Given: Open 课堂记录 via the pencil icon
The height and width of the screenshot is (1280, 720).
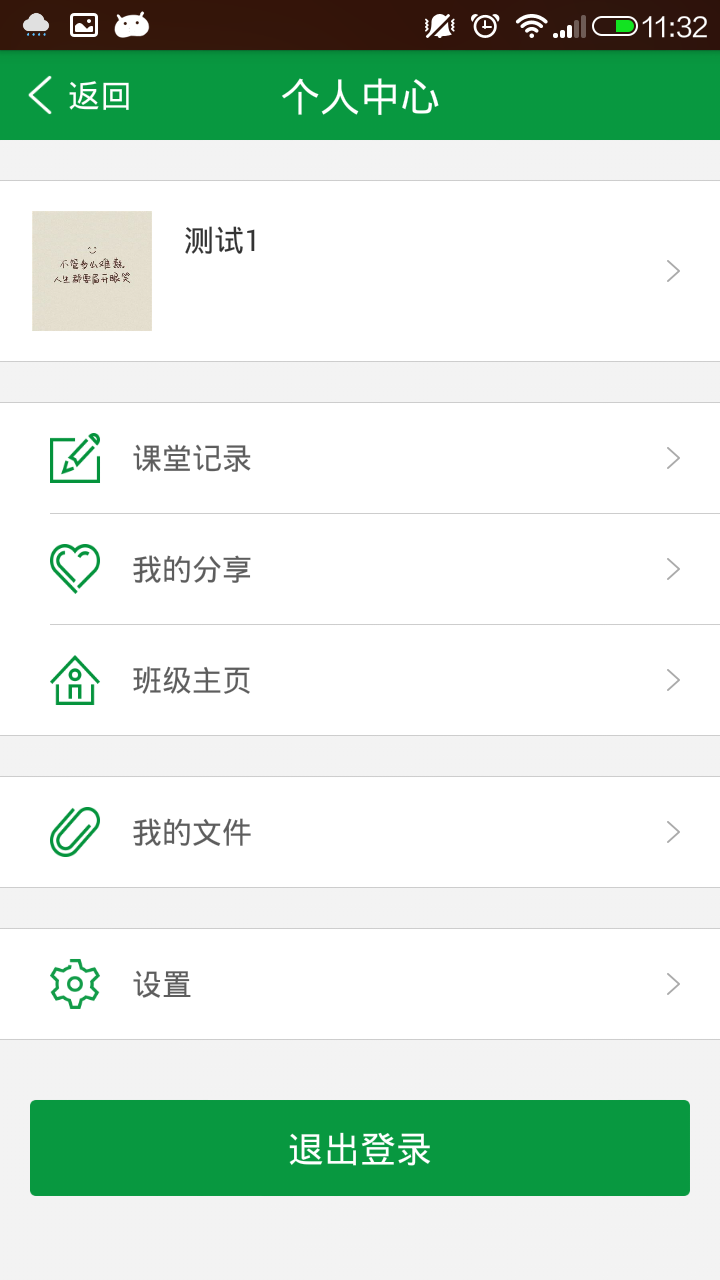Looking at the screenshot, I should tap(75, 458).
